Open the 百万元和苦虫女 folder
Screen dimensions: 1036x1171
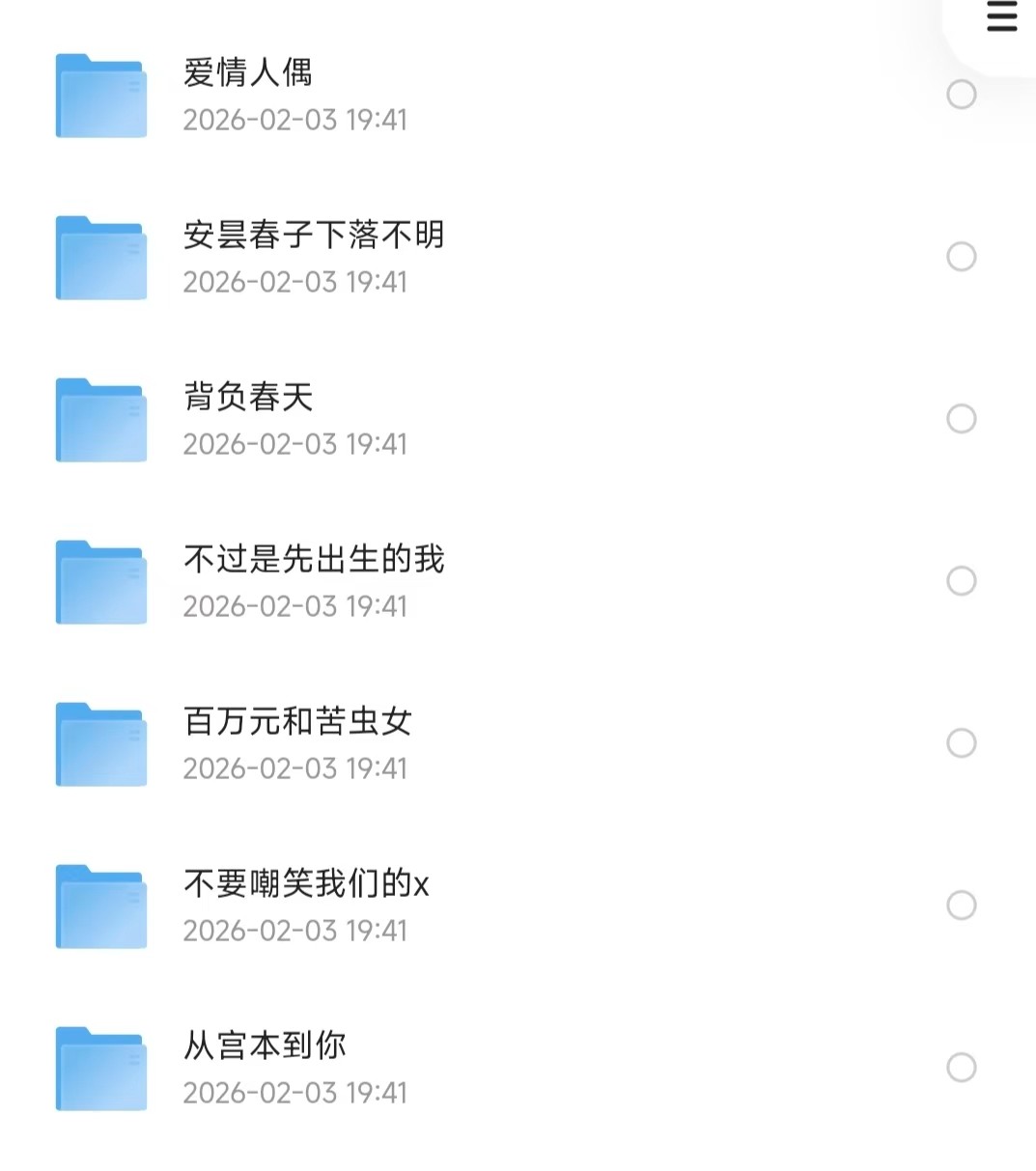pyautogui.click(x=297, y=722)
